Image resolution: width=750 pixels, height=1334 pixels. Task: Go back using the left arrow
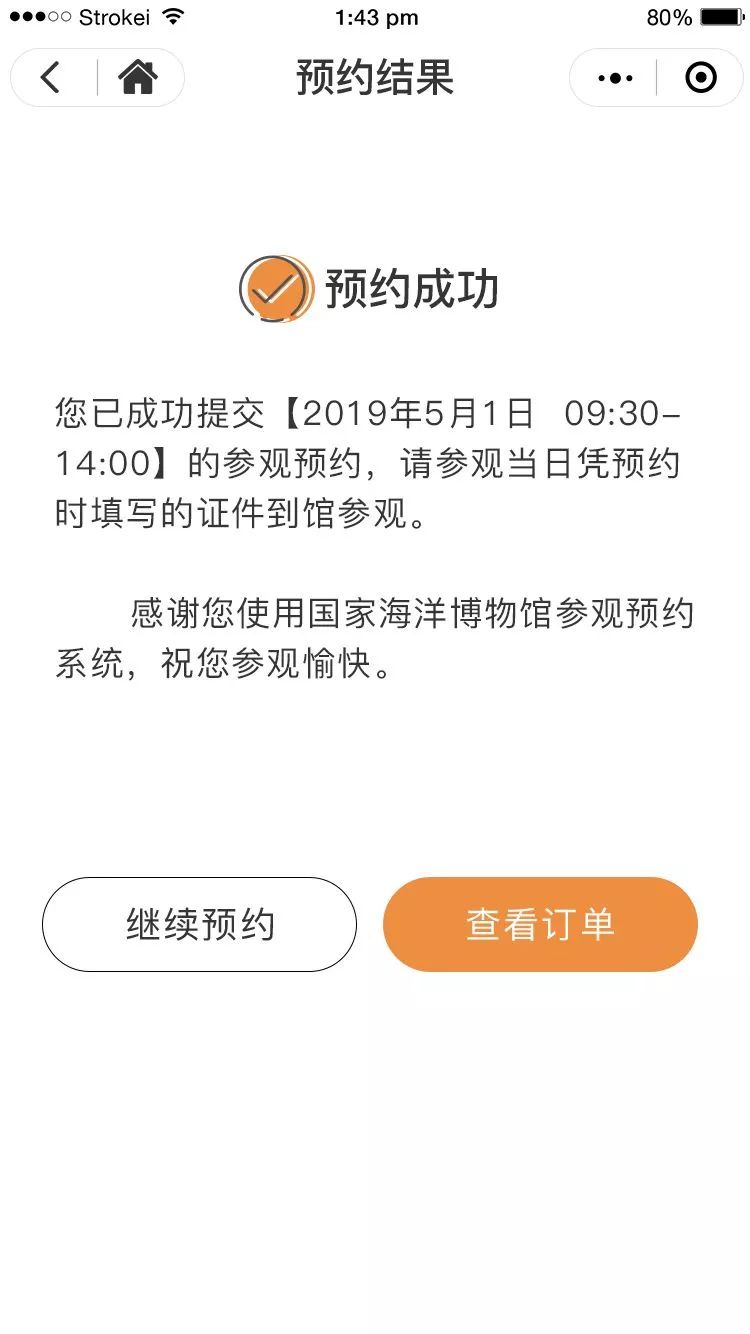[x=52, y=78]
